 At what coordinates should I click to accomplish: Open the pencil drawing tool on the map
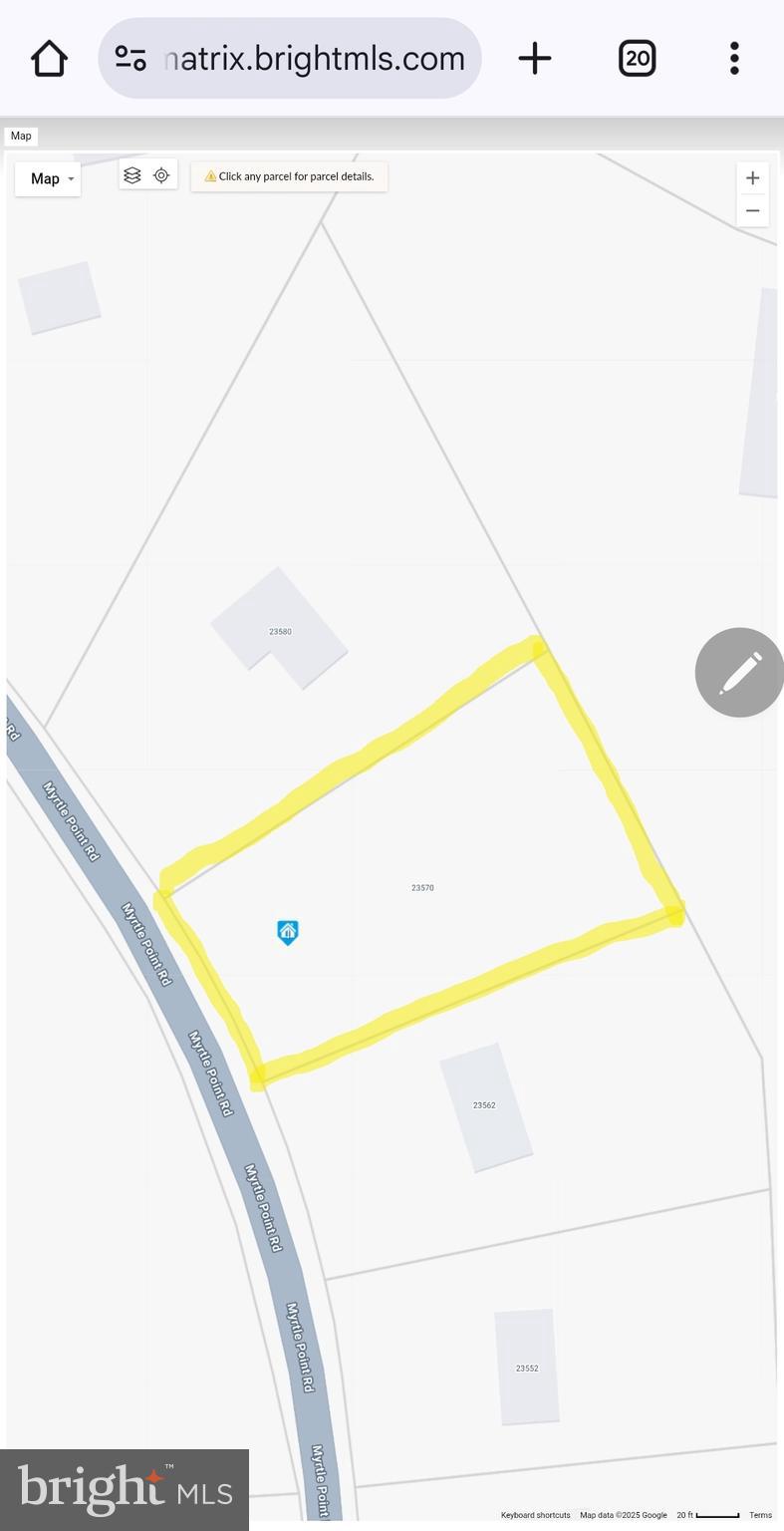(x=739, y=672)
